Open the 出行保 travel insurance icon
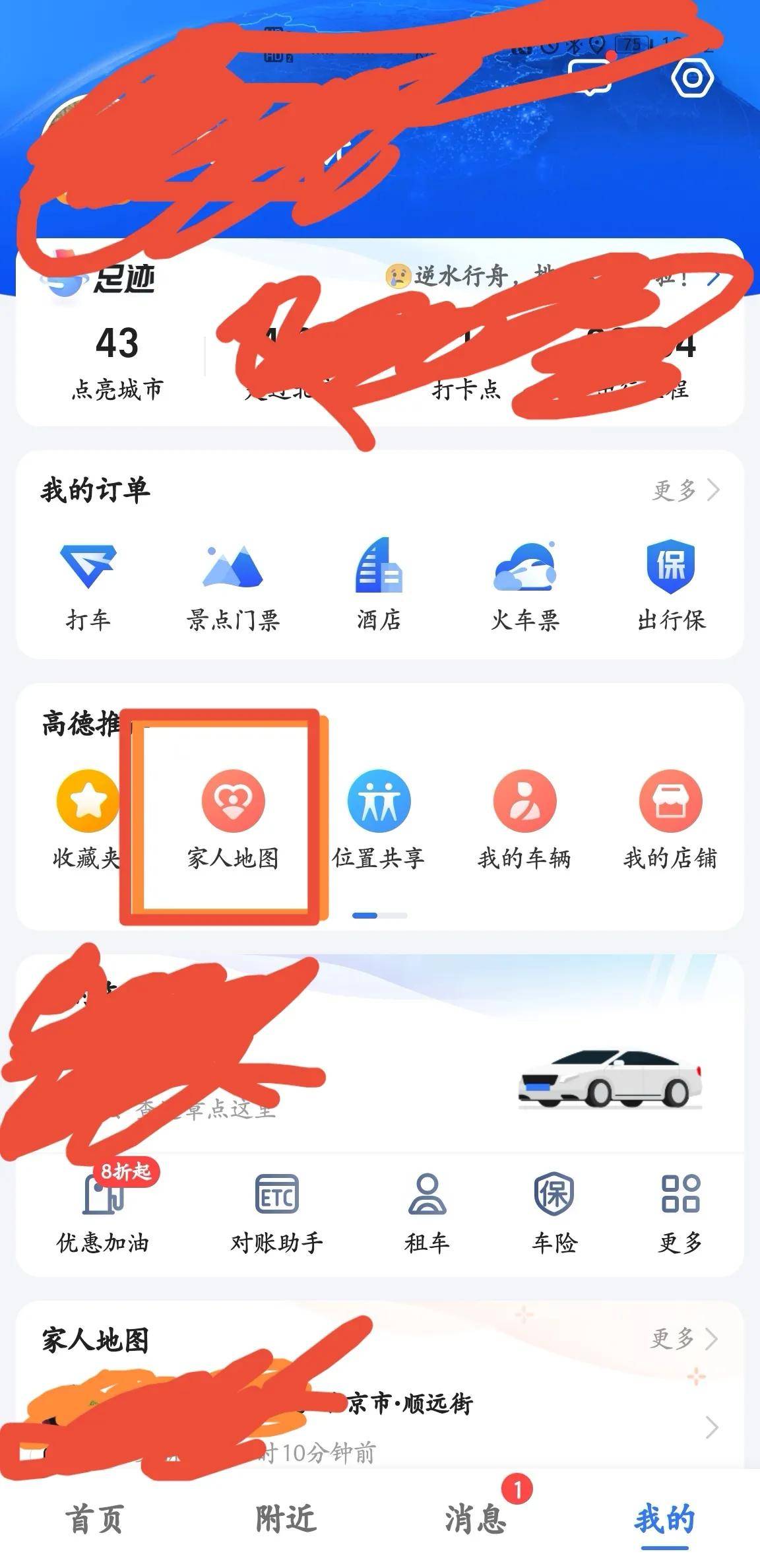This screenshot has height=1568, width=760. click(x=668, y=574)
